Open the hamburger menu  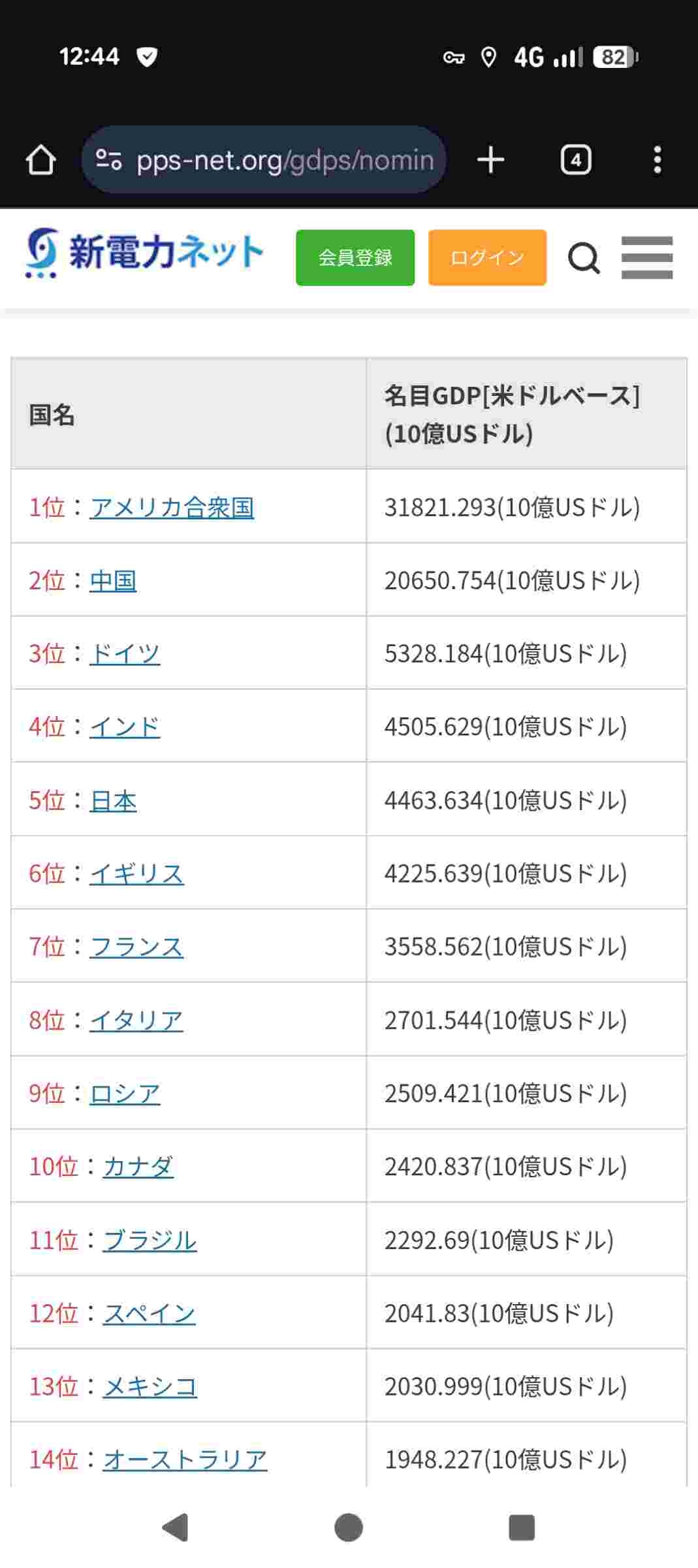646,257
